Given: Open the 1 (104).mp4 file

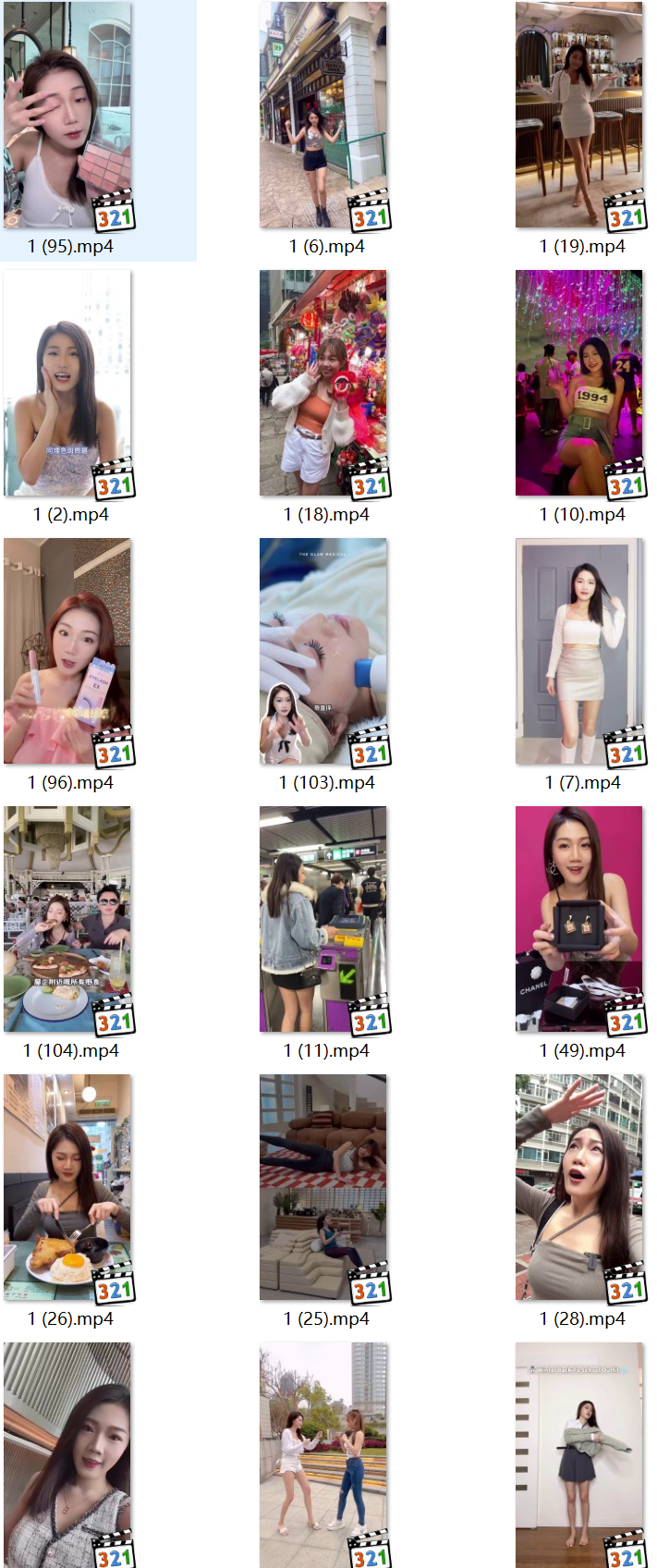Looking at the screenshot, I should pyautogui.click(x=67, y=920).
